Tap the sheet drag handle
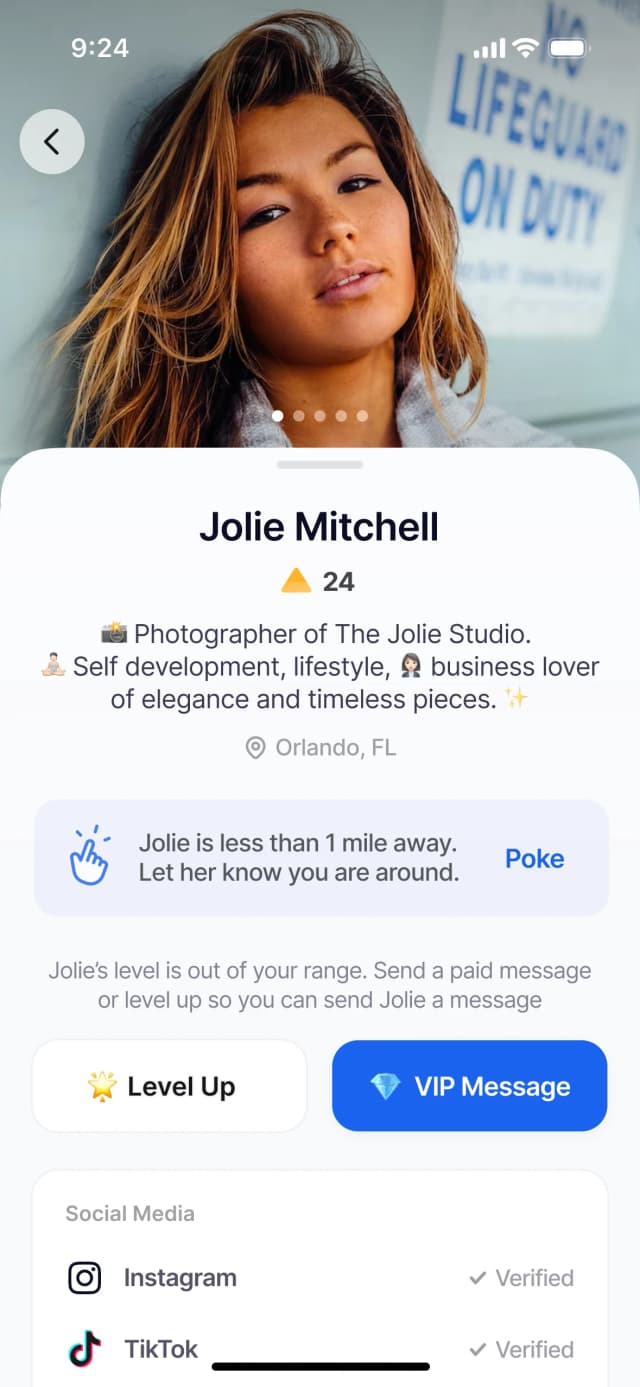Image resolution: width=640 pixels, height=1387 pixels. tap(320, 464)
